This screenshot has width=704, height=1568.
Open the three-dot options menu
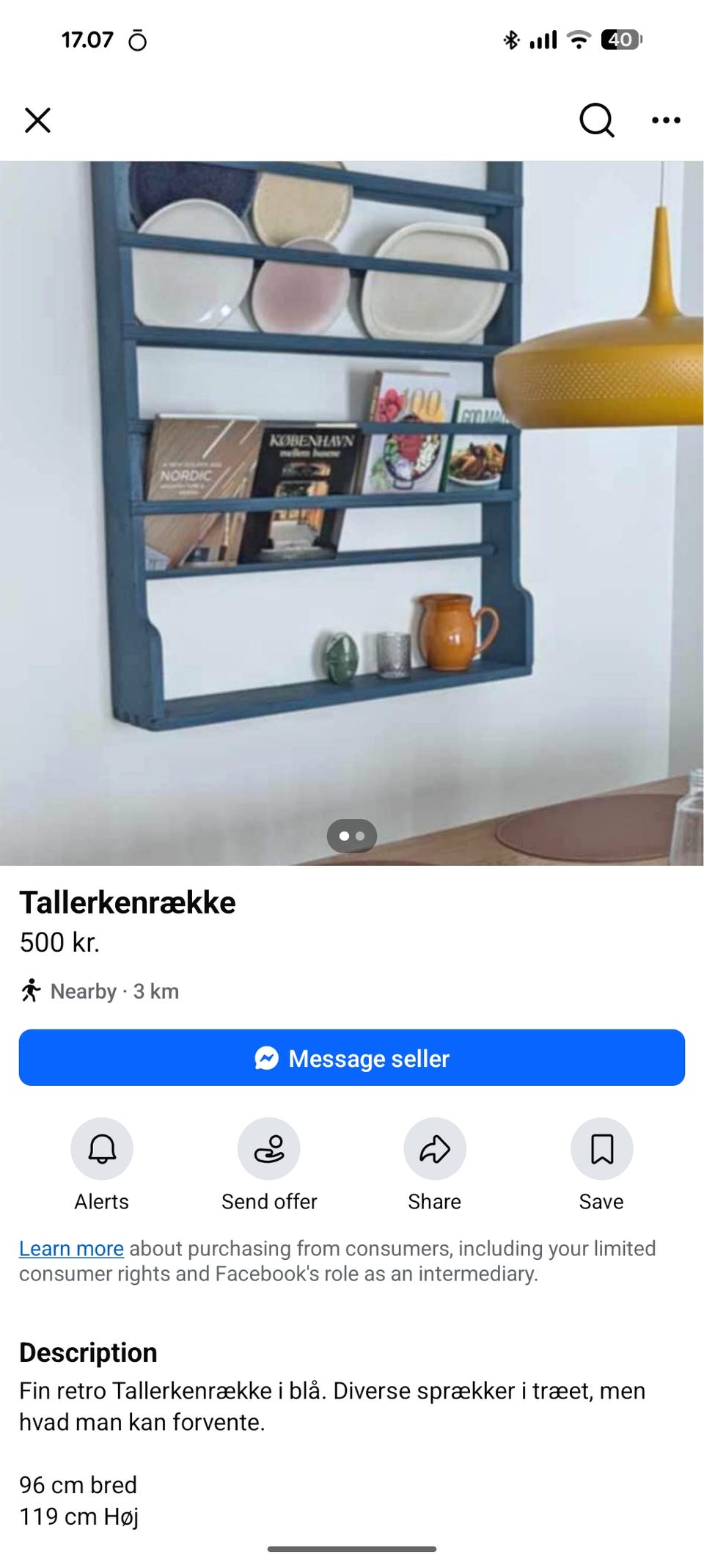click(x=664, y=120)
